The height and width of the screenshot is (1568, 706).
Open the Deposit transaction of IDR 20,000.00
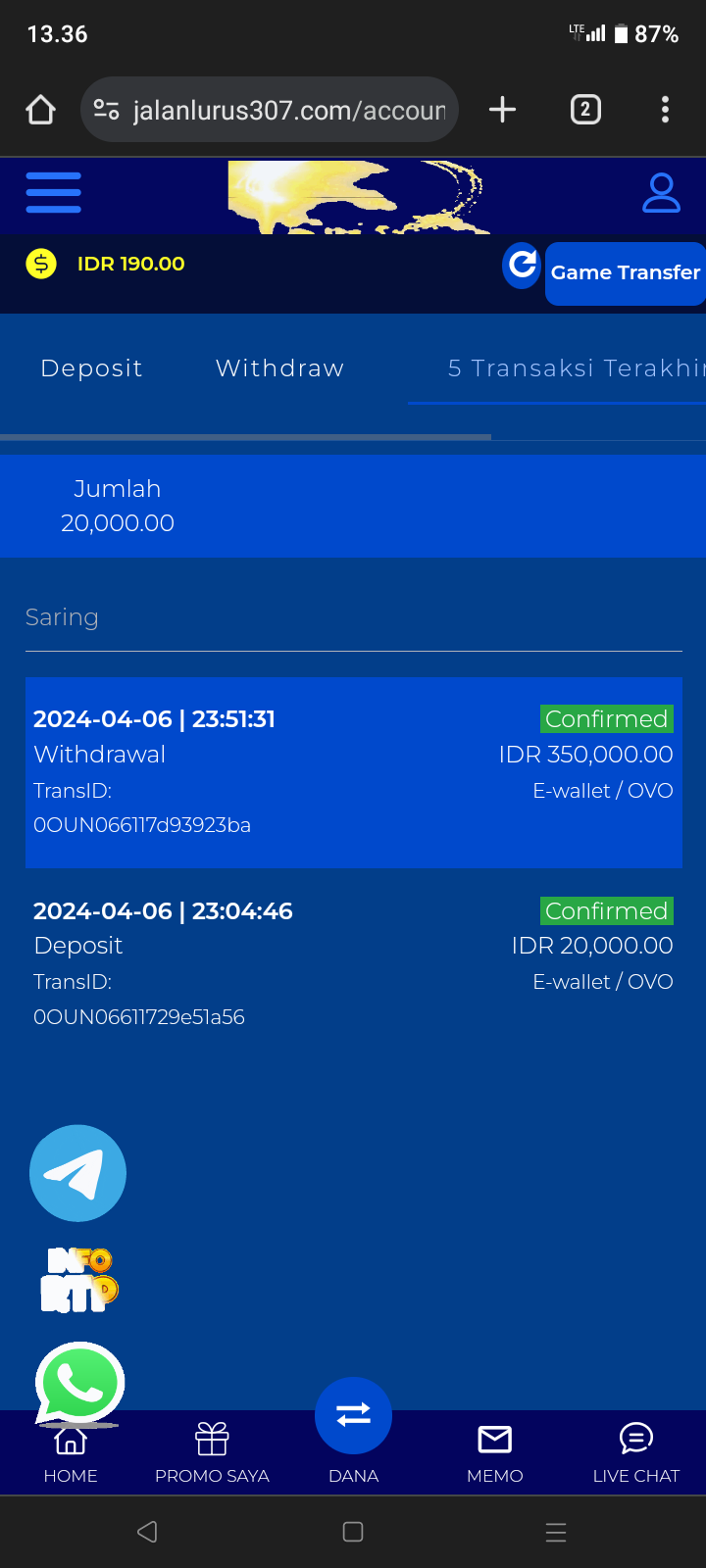coord(353,963)
